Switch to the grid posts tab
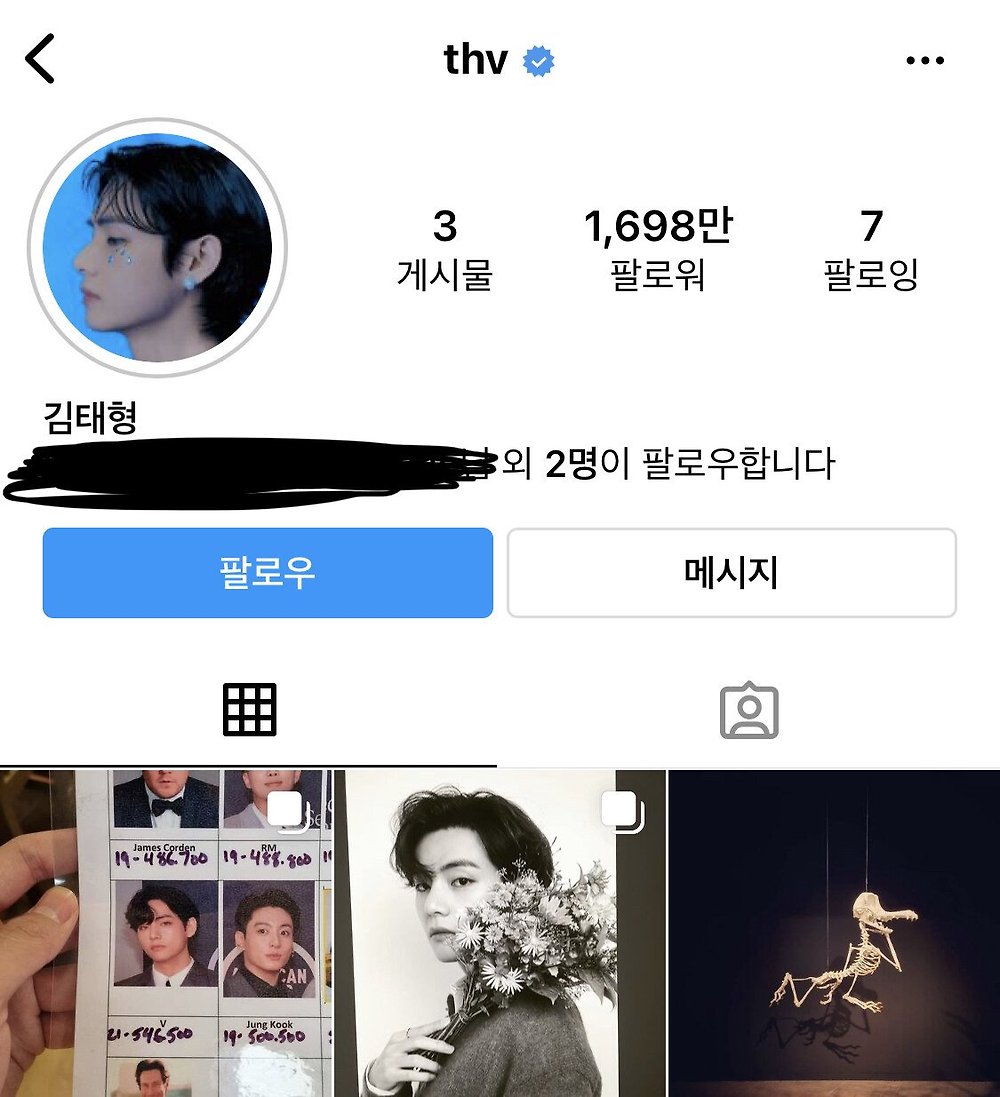Image resolution: width=1000 pixels, height=1097 pixels. tap(248, 711)
